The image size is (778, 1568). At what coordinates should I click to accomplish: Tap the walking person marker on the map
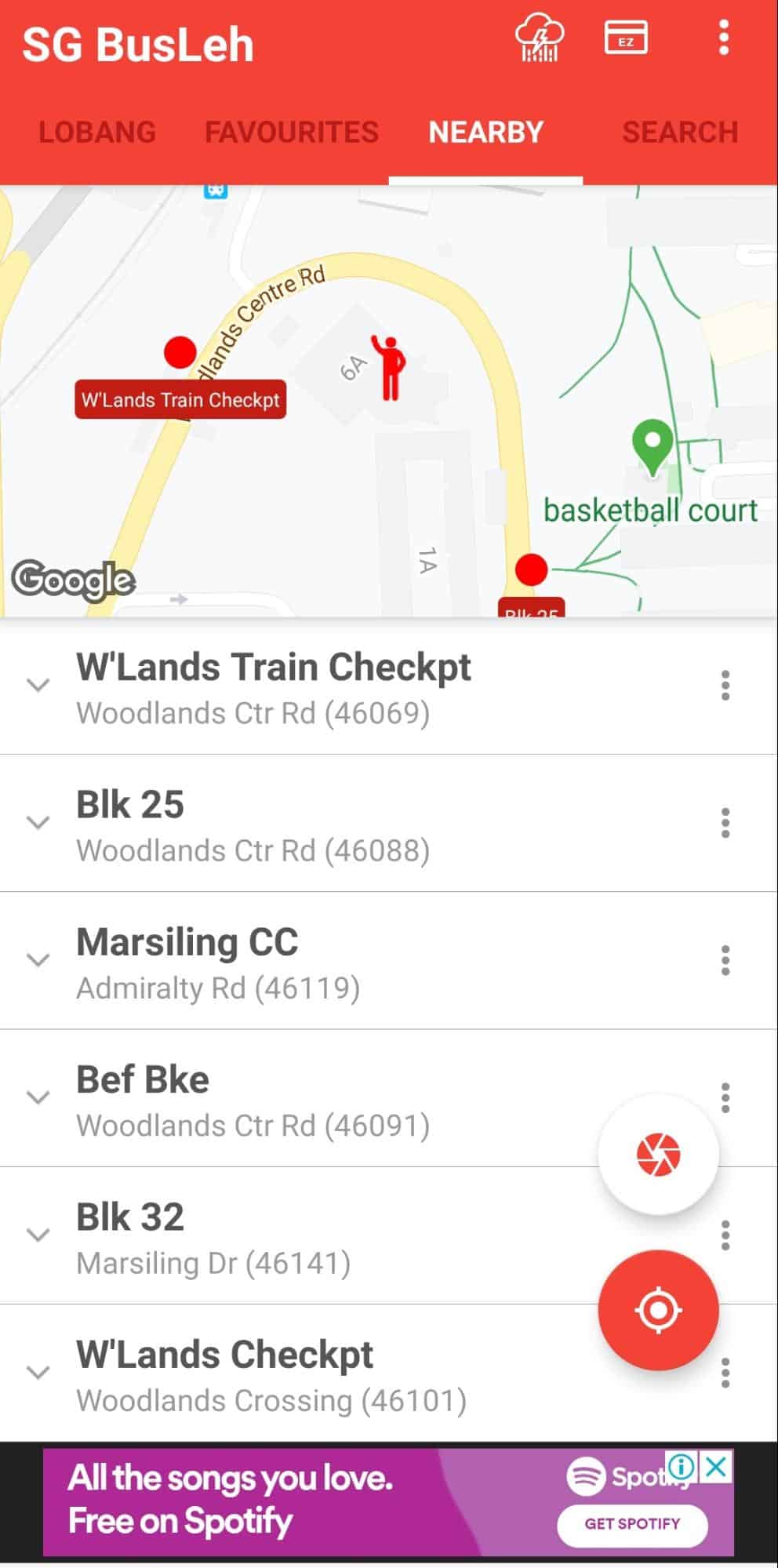coord(390,367)
